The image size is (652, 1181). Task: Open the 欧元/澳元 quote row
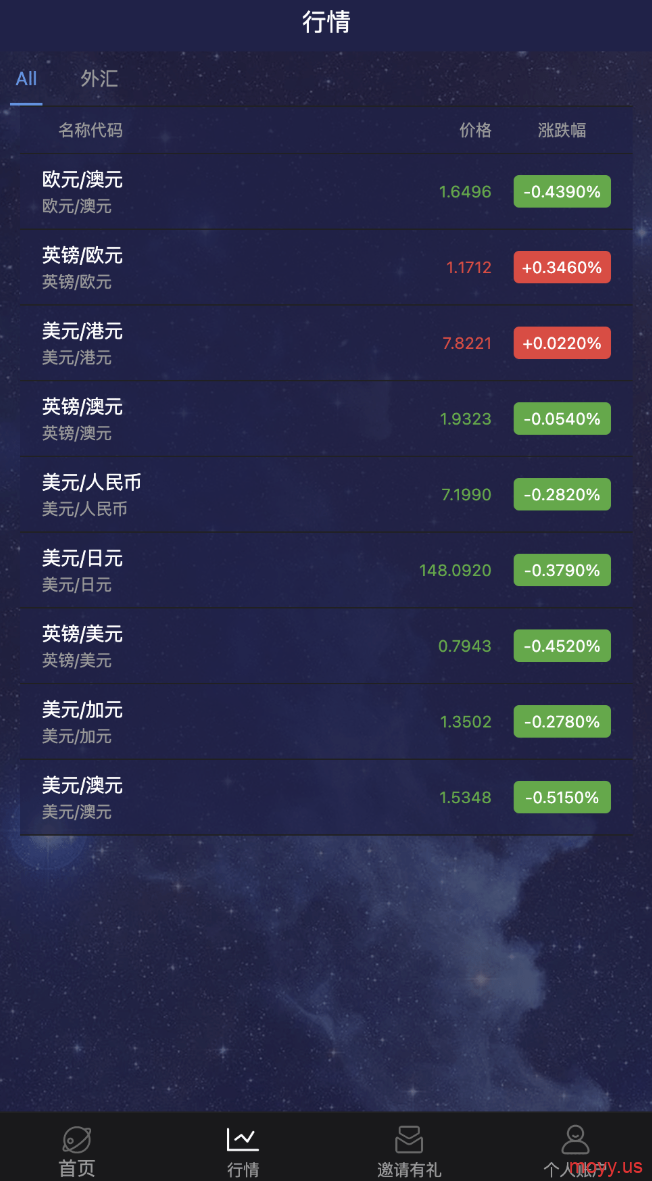tap(326, 192)
